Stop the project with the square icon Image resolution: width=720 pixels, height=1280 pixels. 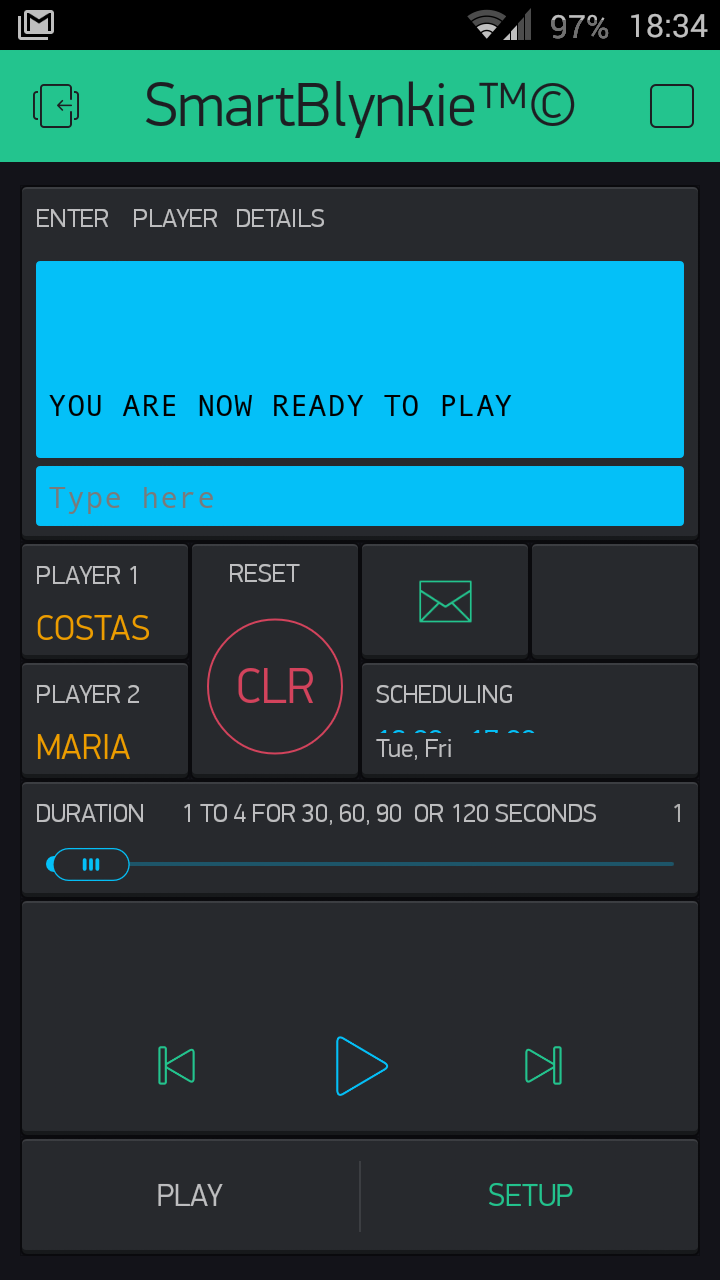[672, 106]
